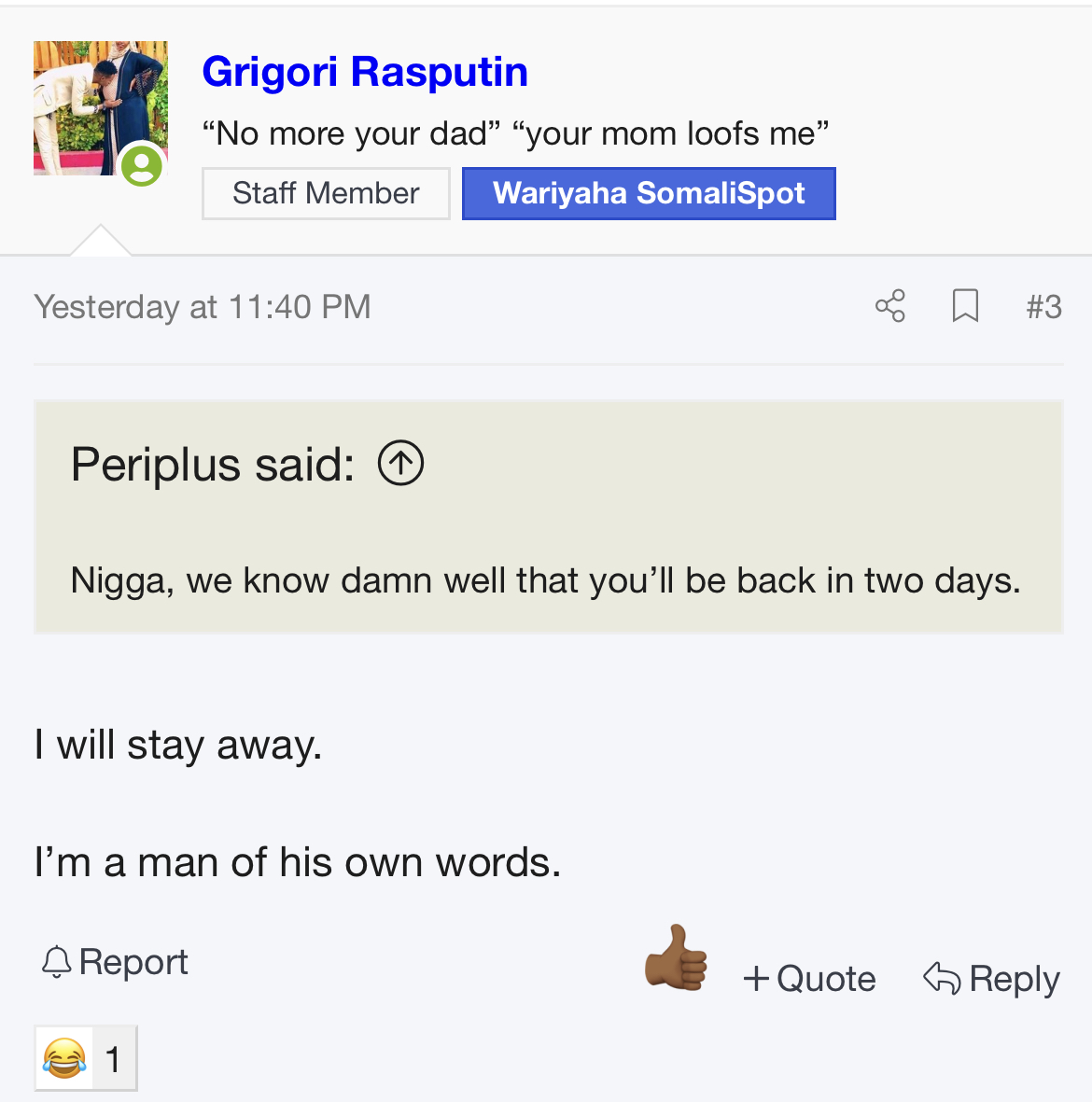The width and height of the screenshot is (1092, 1102).
Task: Reply to Grigori Rasputin's post
Action: tap(991, 979)
